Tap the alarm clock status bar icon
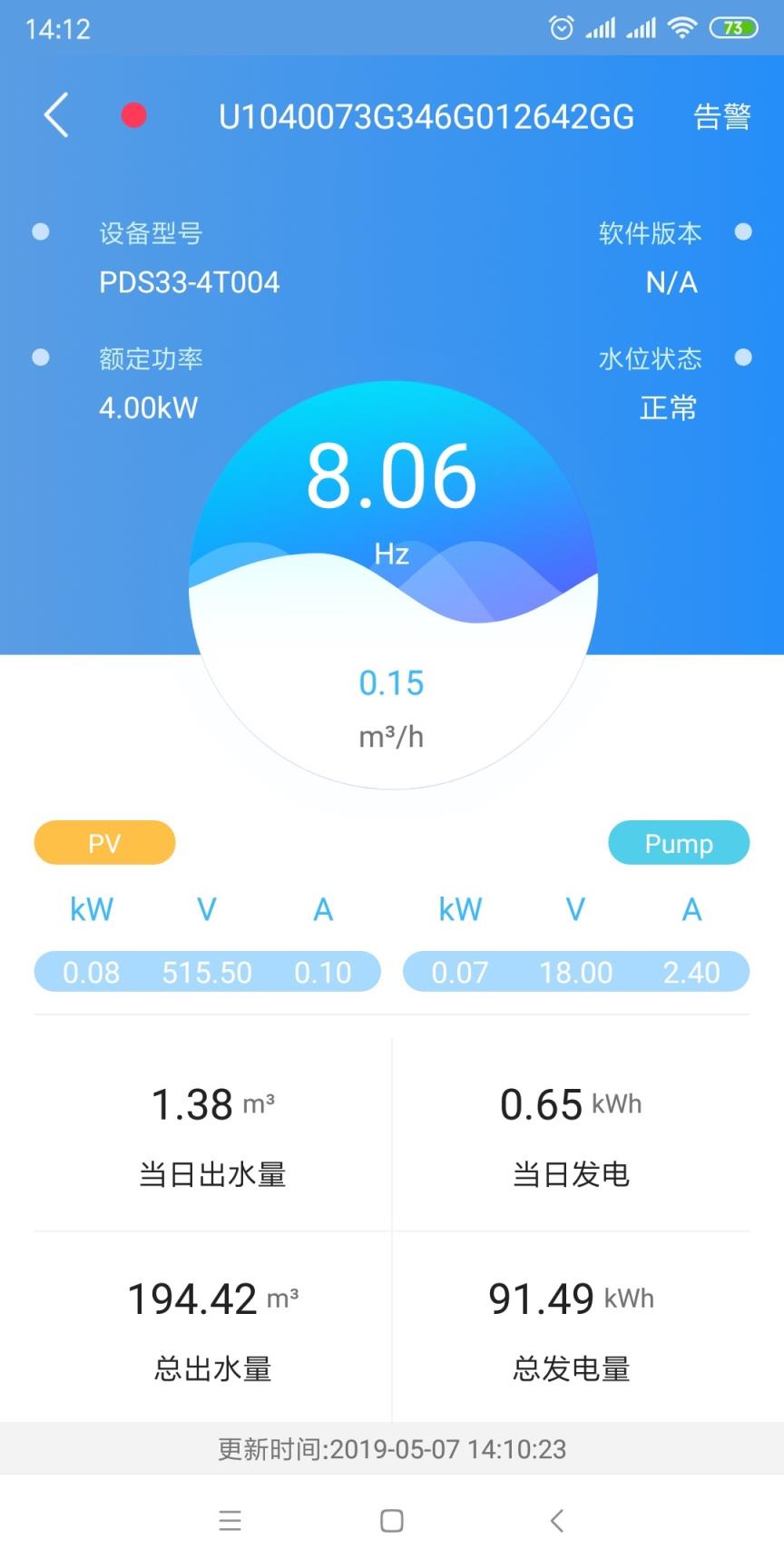Screen dimensions: 784x1568 click(x=560, y=28)
